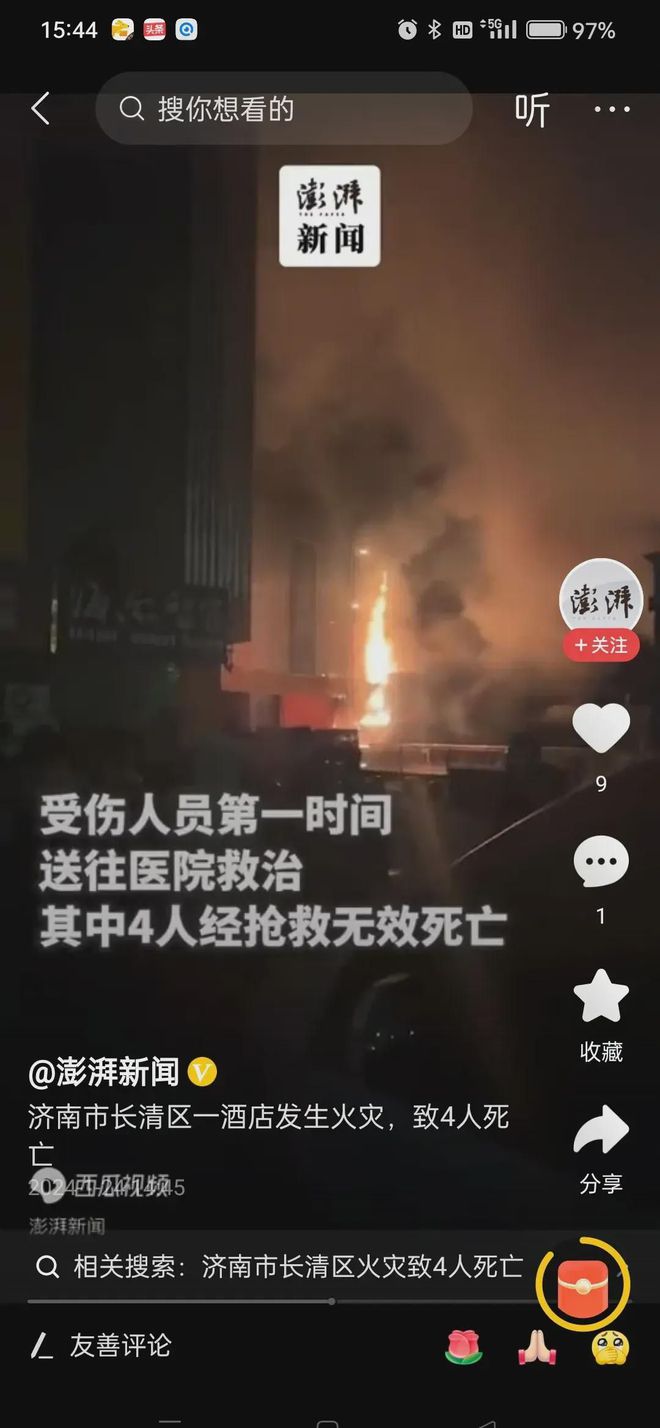Viewport: 660px width, 1428px height.
Task: Write a comment in 友善评论 field
Action: click(120, 1346)
